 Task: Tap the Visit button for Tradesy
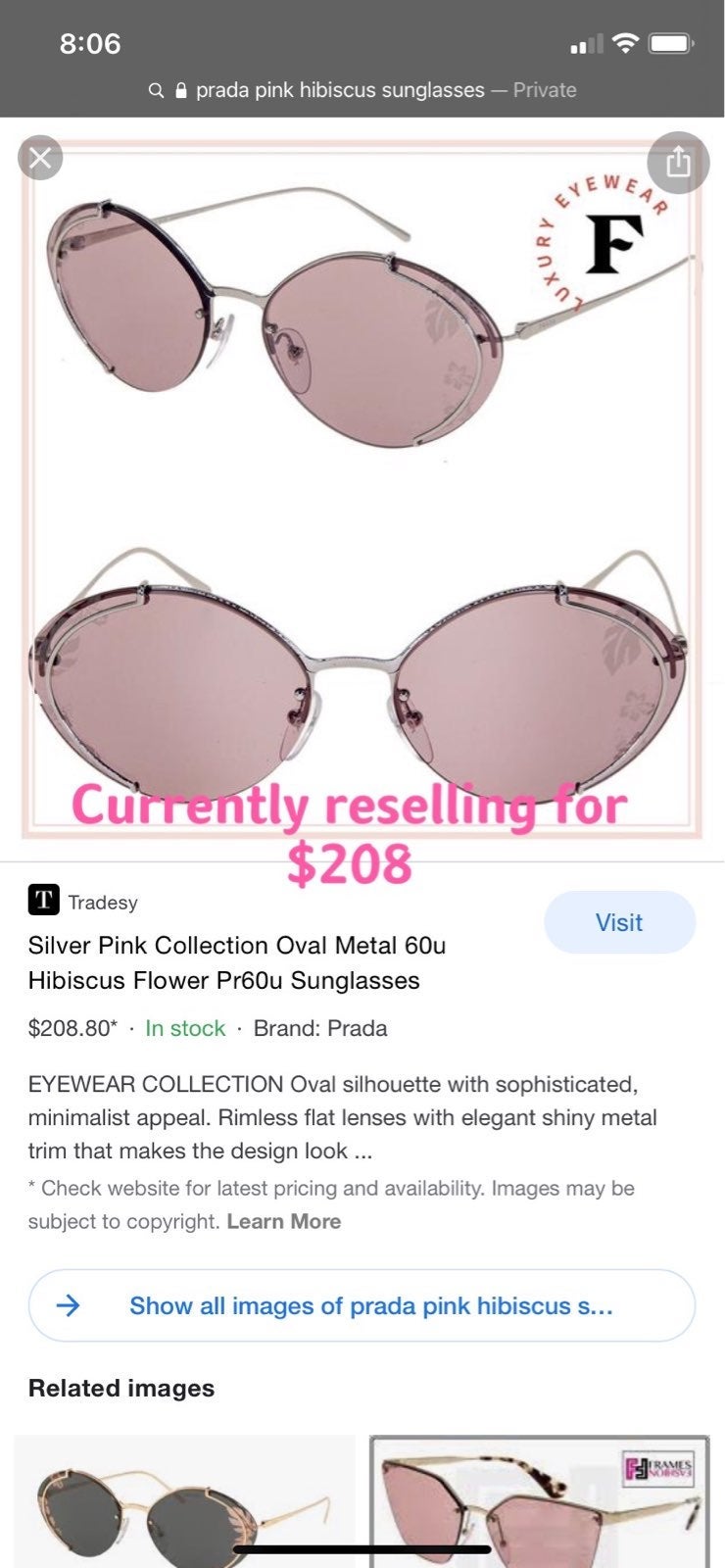pos(619,922)
